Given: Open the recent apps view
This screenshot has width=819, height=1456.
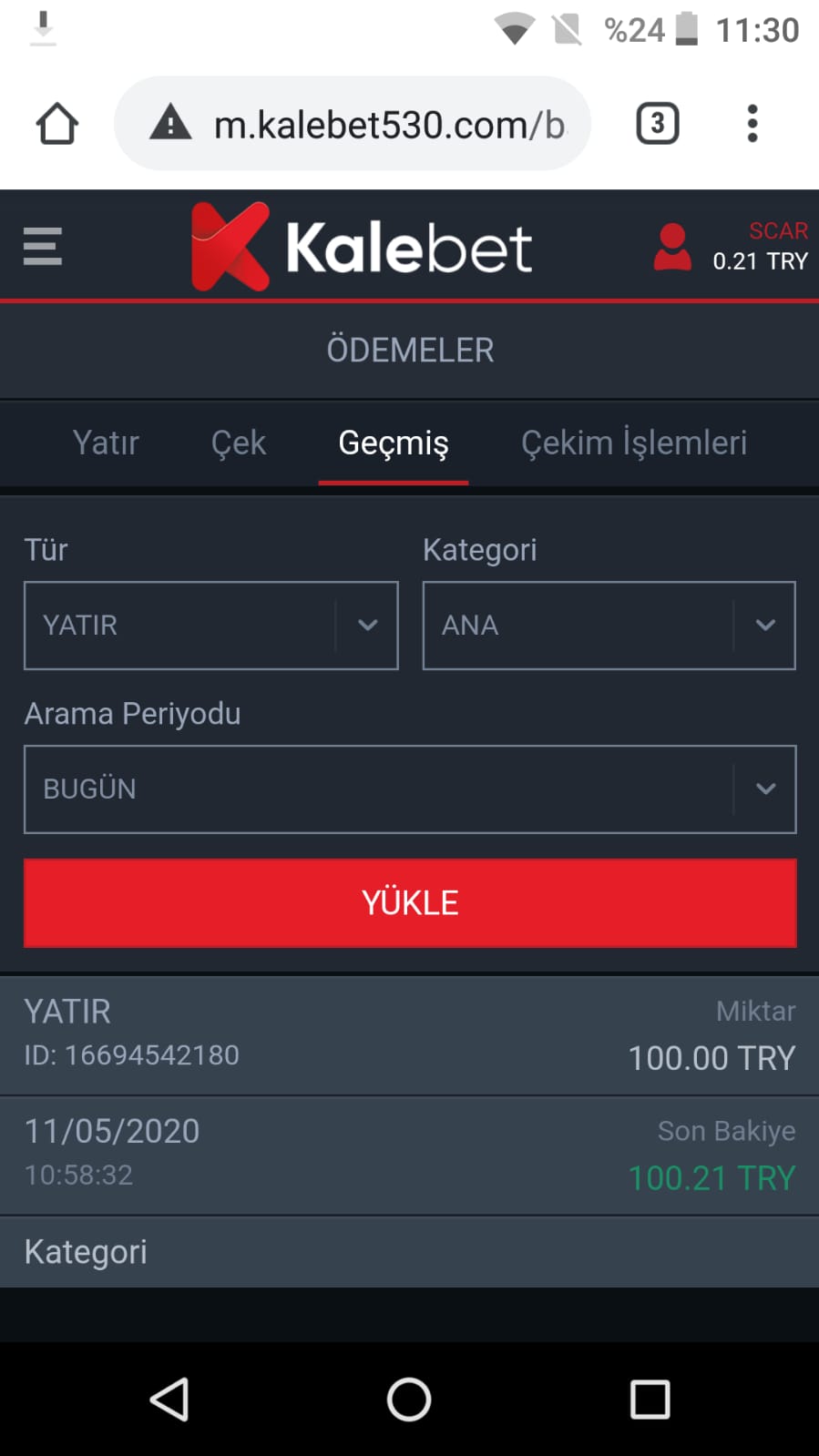Looking at the screenshot, I should point(650,1399).
